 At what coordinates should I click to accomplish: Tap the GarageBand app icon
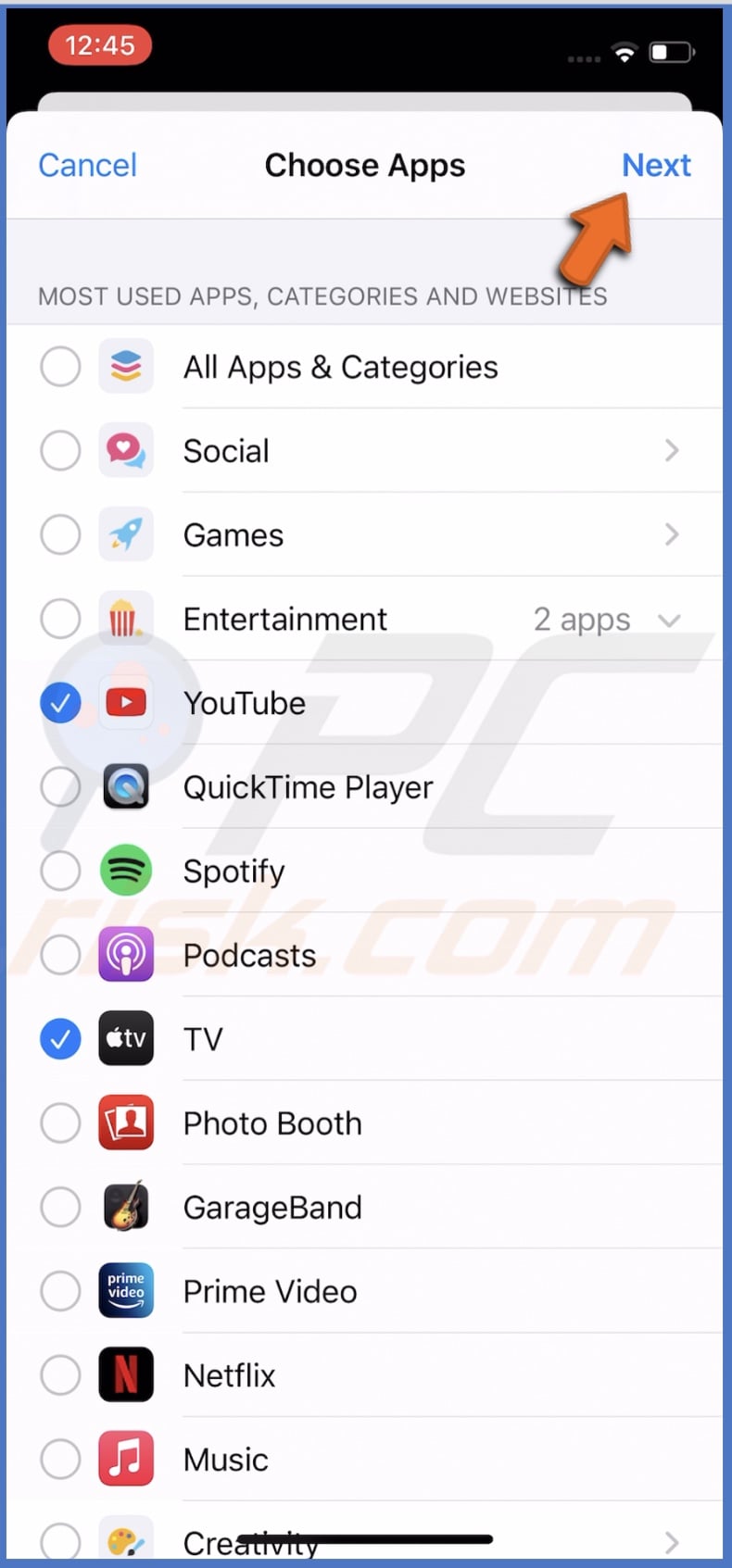(x=126, y=1207)
